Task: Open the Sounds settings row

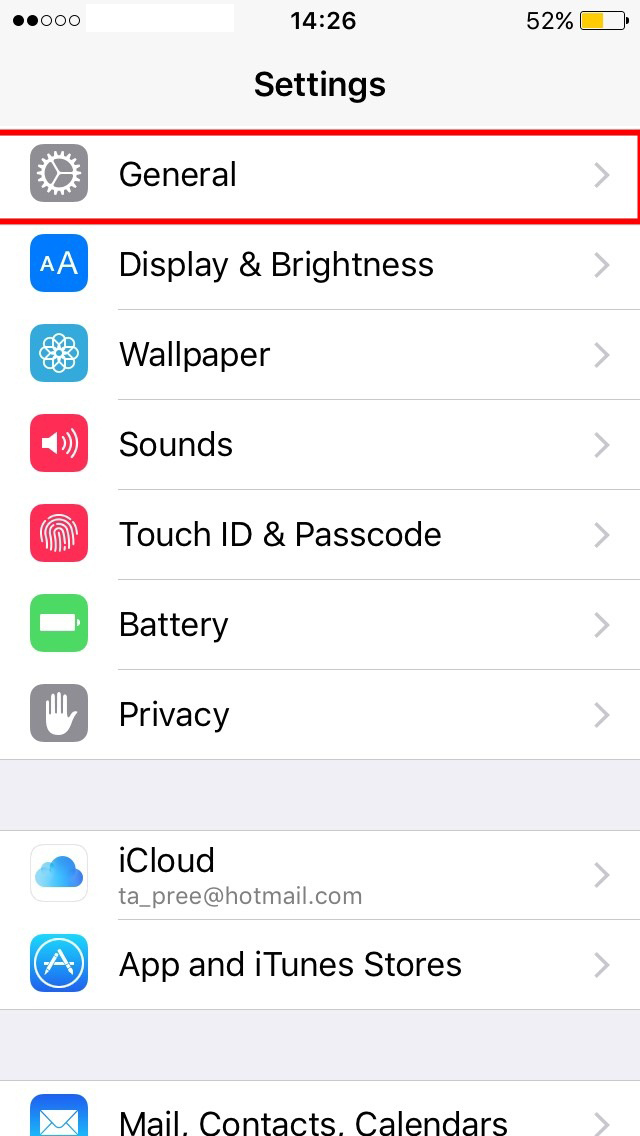Action: point(320,444)
